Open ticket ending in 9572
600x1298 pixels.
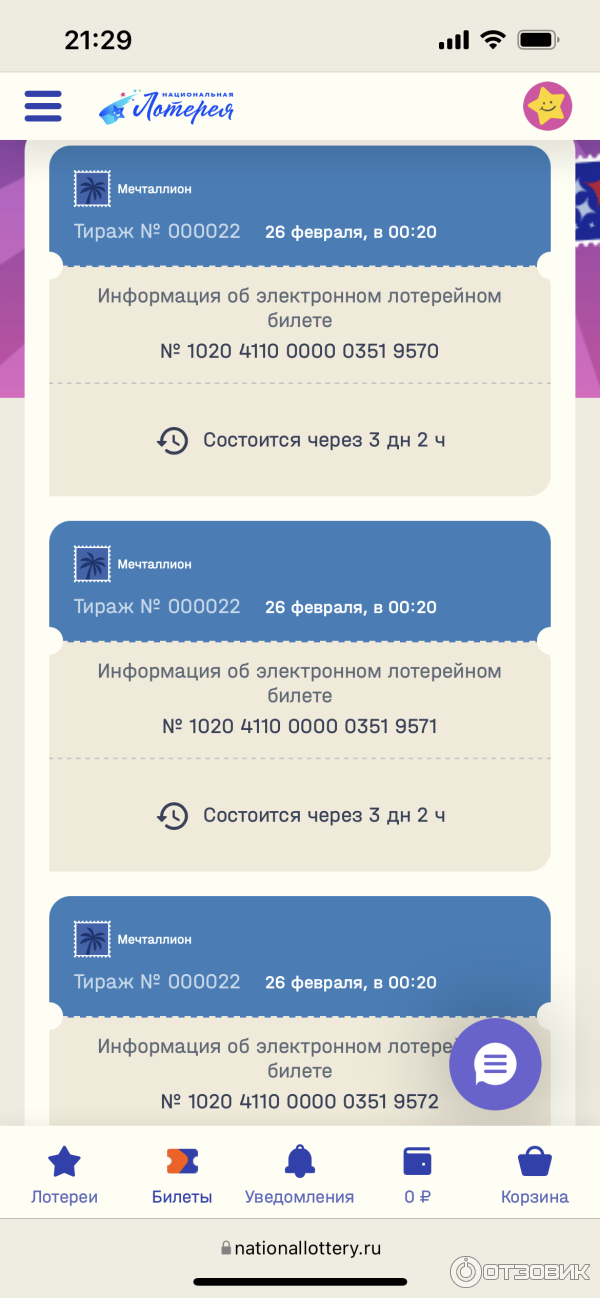(x=299, y=1101)
